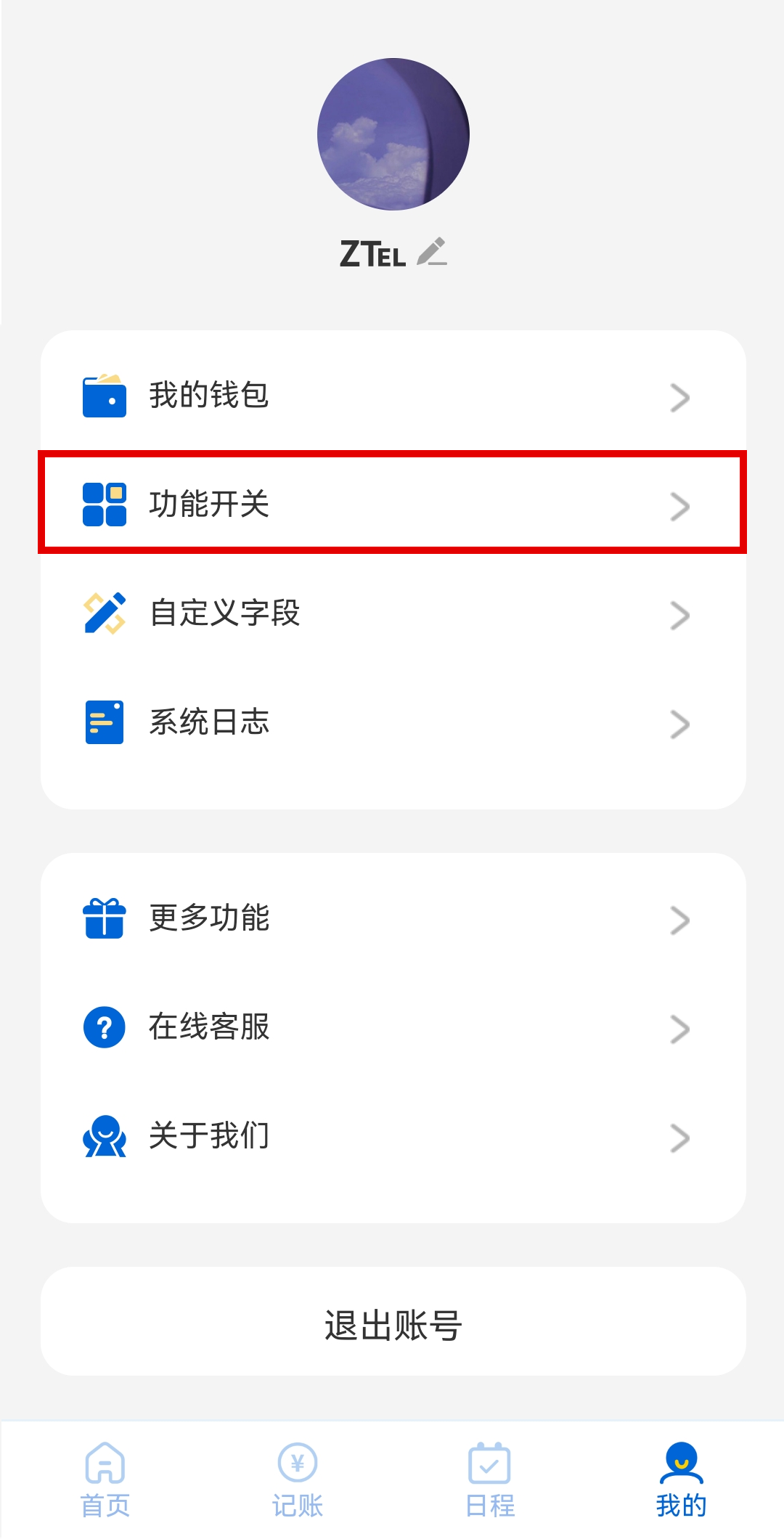The image size is (784, 1539).
Task: Open 关于我们
Action: (x=393, y=1136)
